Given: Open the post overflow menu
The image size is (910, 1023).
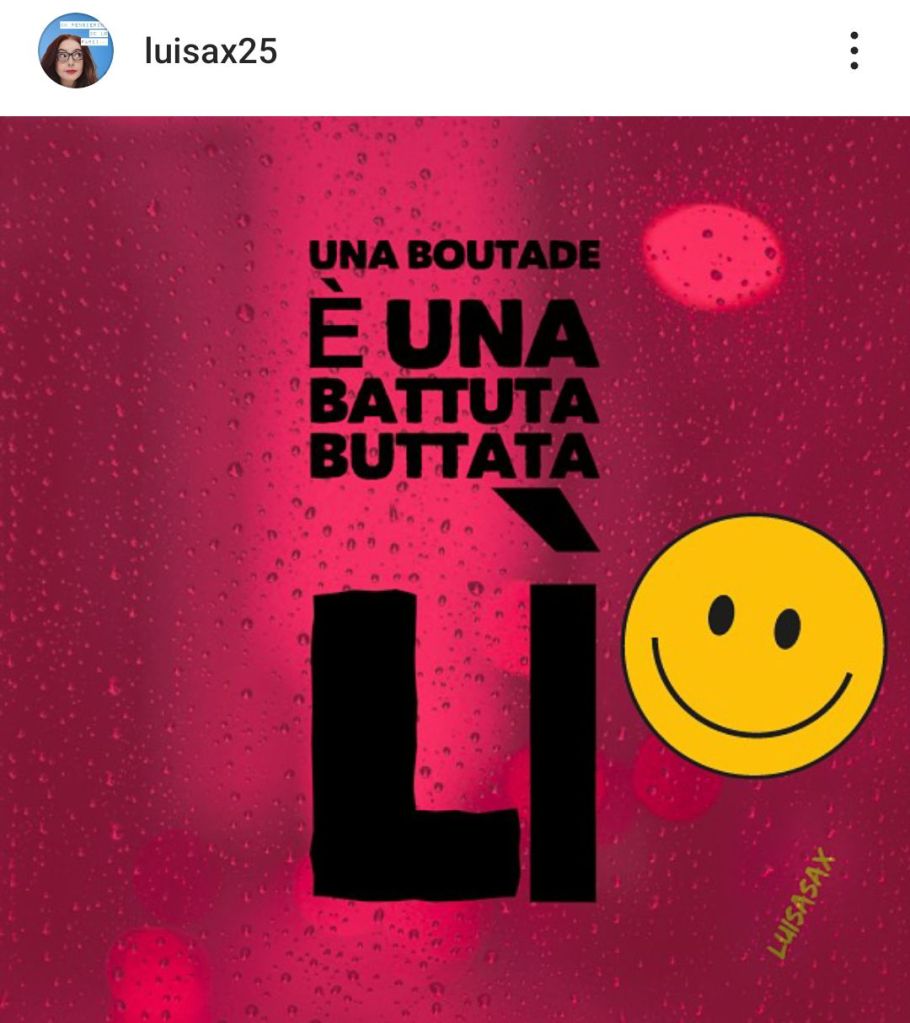Looking at the screenshot, I should pyautogui.click(x=853, y=51).
